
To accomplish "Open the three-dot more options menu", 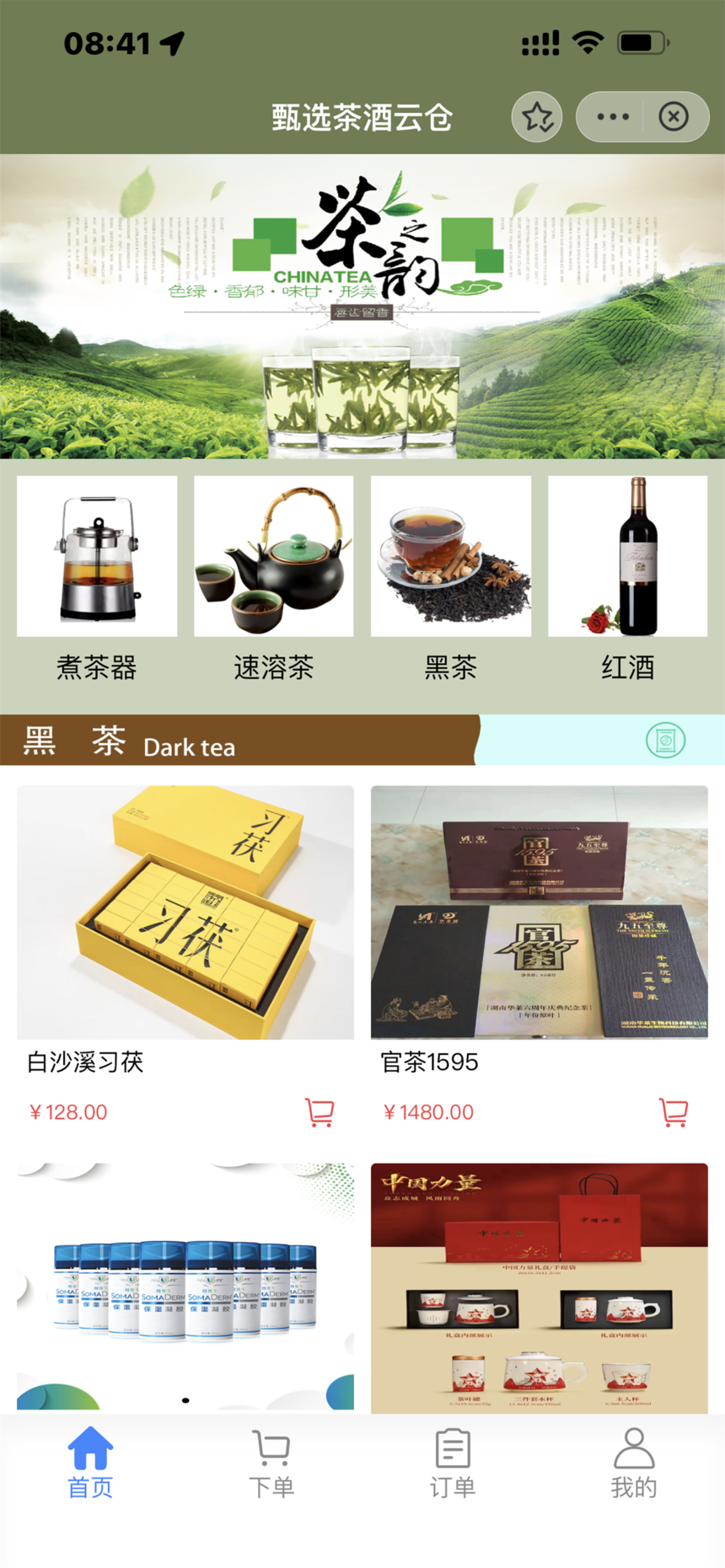I will [x=613, y=117].
